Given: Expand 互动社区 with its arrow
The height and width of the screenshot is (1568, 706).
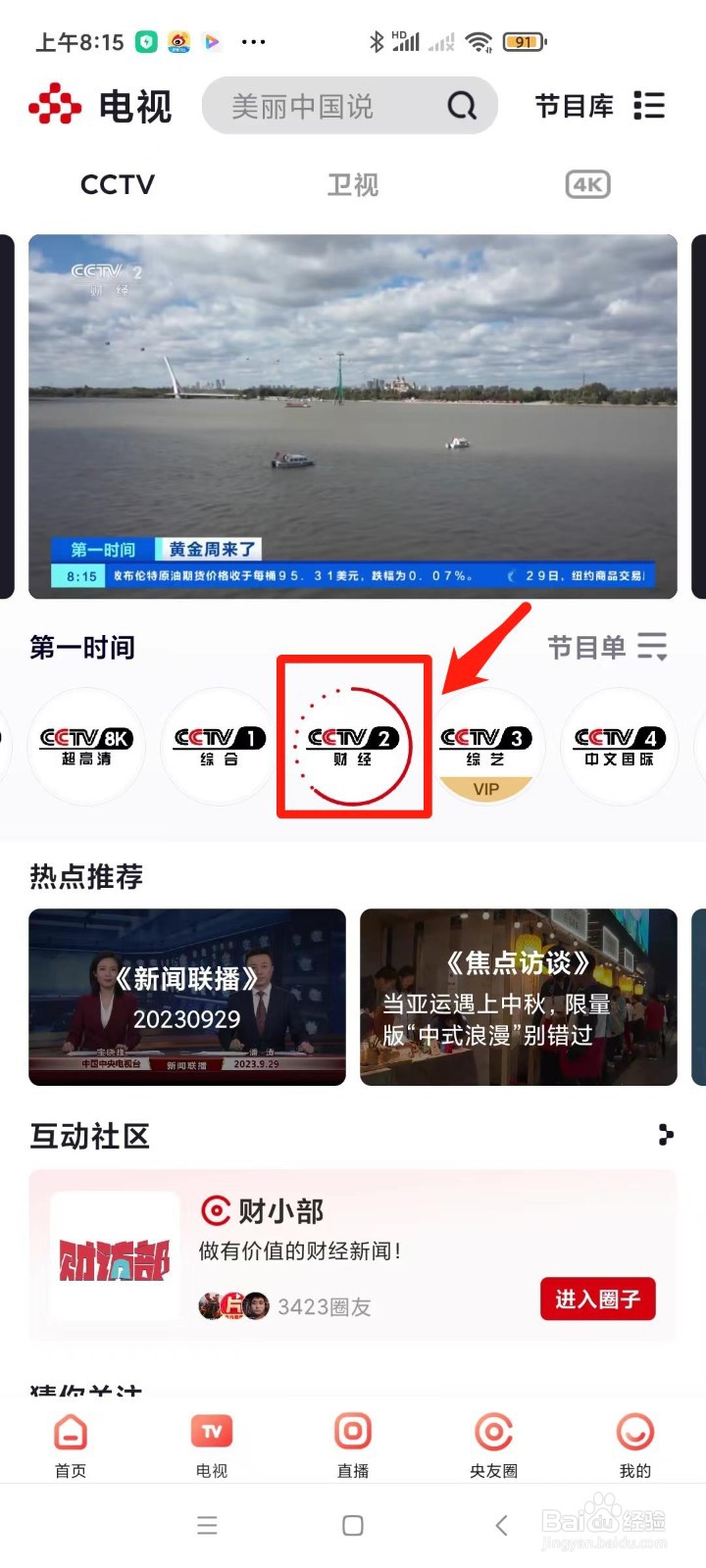Looking at the screenshot, I should 666,1135.
